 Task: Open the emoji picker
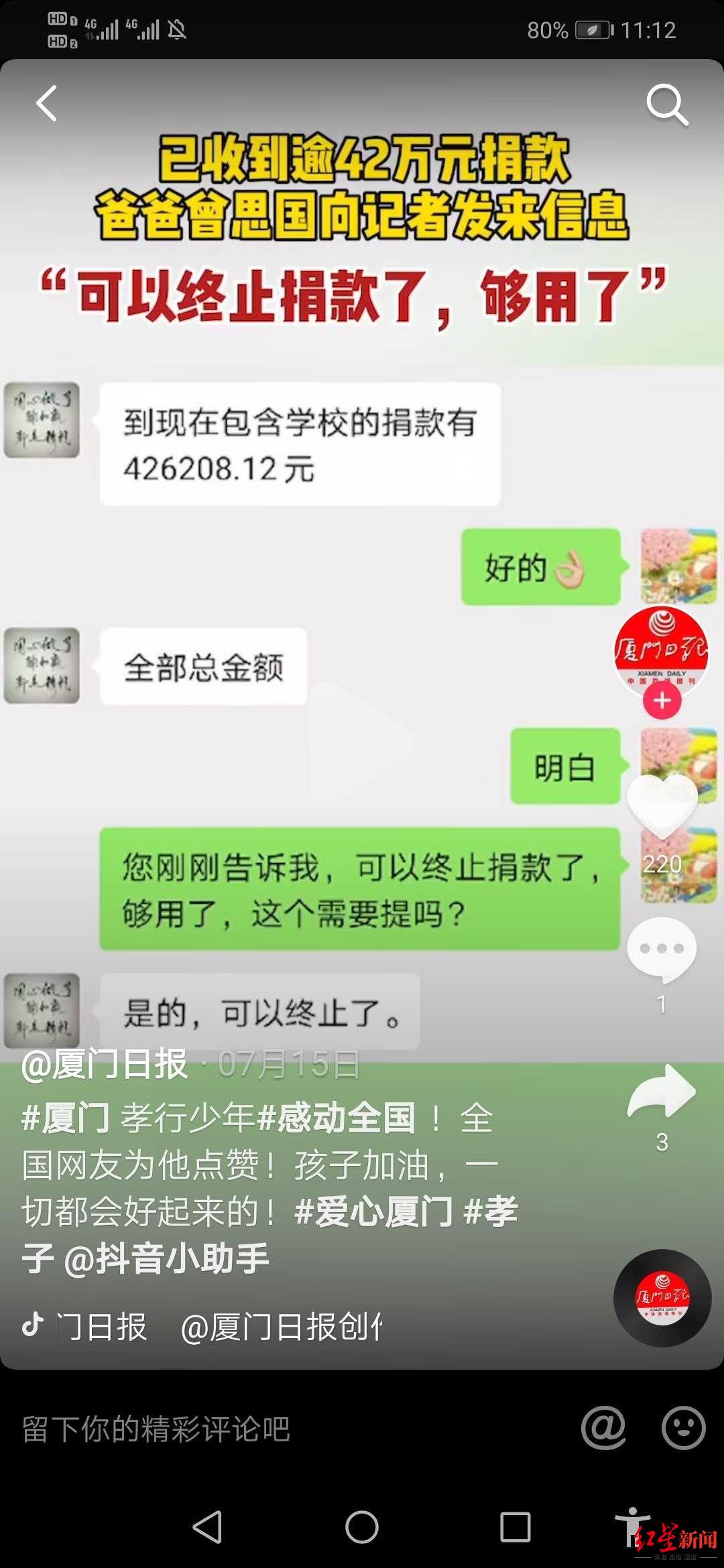[x=684, y=1428]
